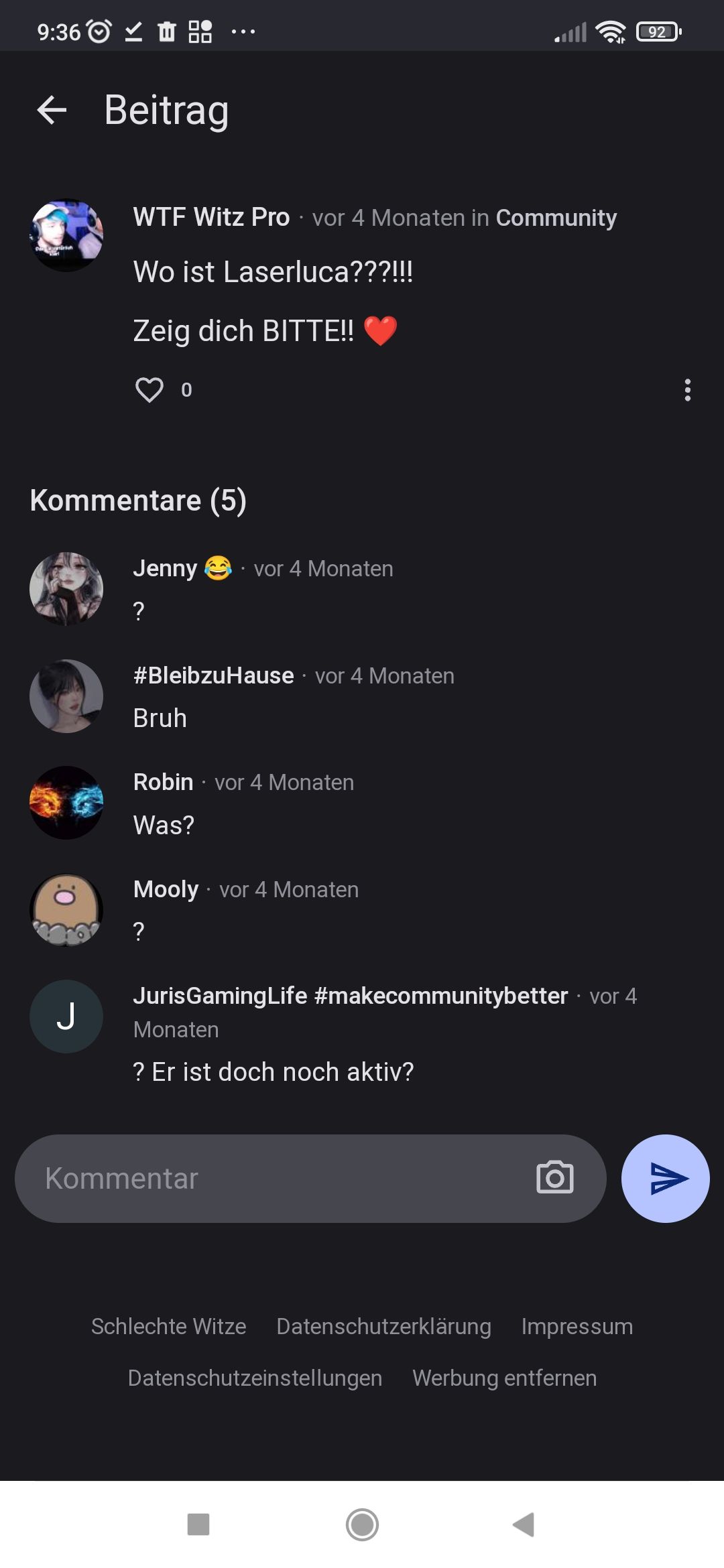This screenshot has width=724, height=1568.
Task: View Jenny's profile from her avatar
Action: tap(66, 589)
